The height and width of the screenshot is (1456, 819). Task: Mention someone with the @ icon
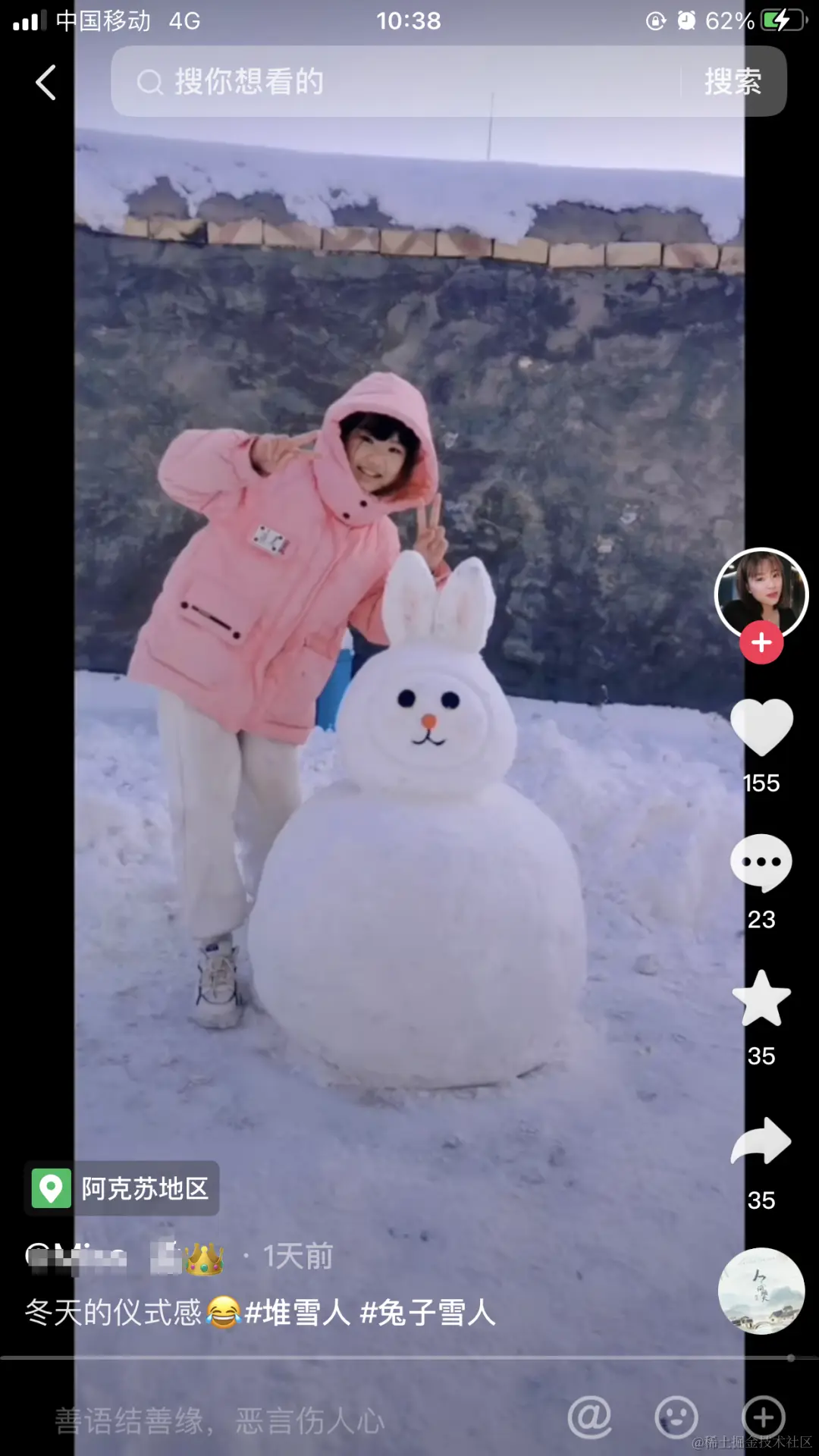point(589,1417)
